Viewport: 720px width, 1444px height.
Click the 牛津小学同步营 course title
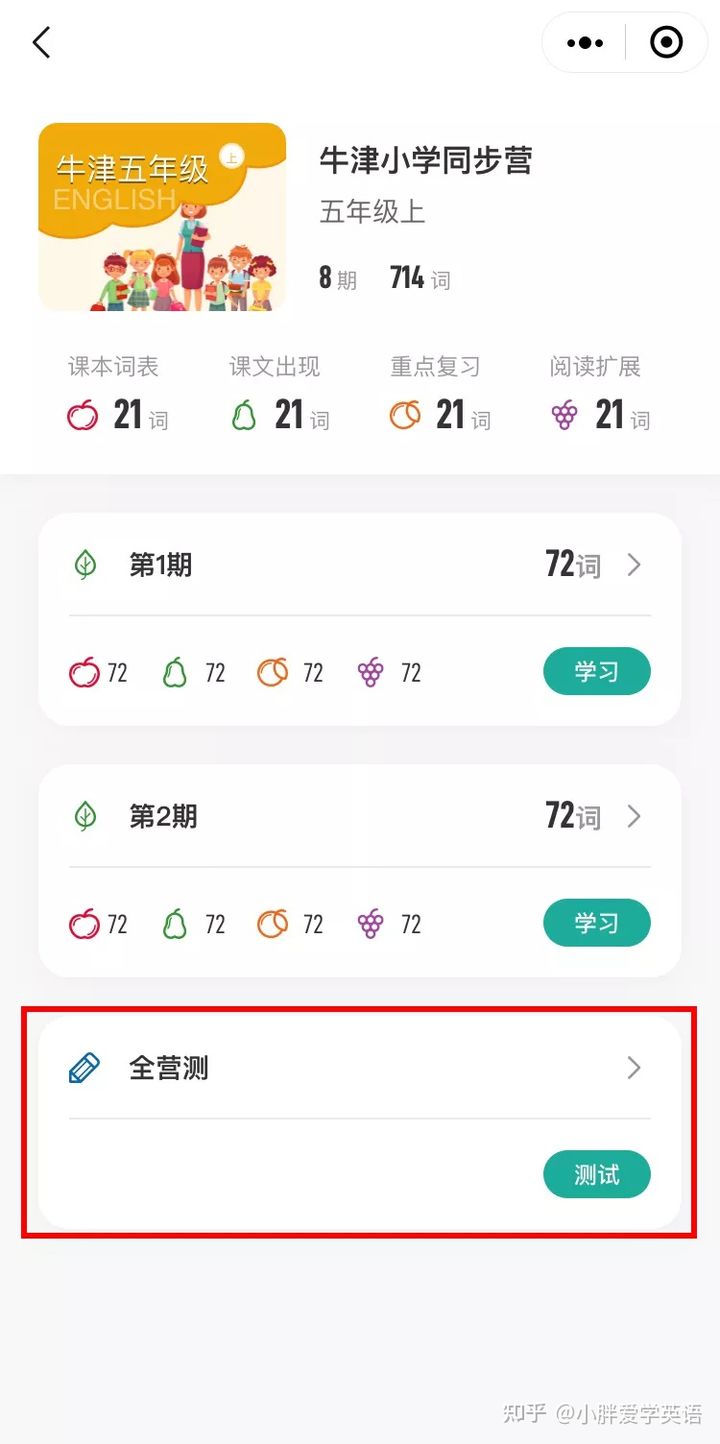tap(430, 161)
